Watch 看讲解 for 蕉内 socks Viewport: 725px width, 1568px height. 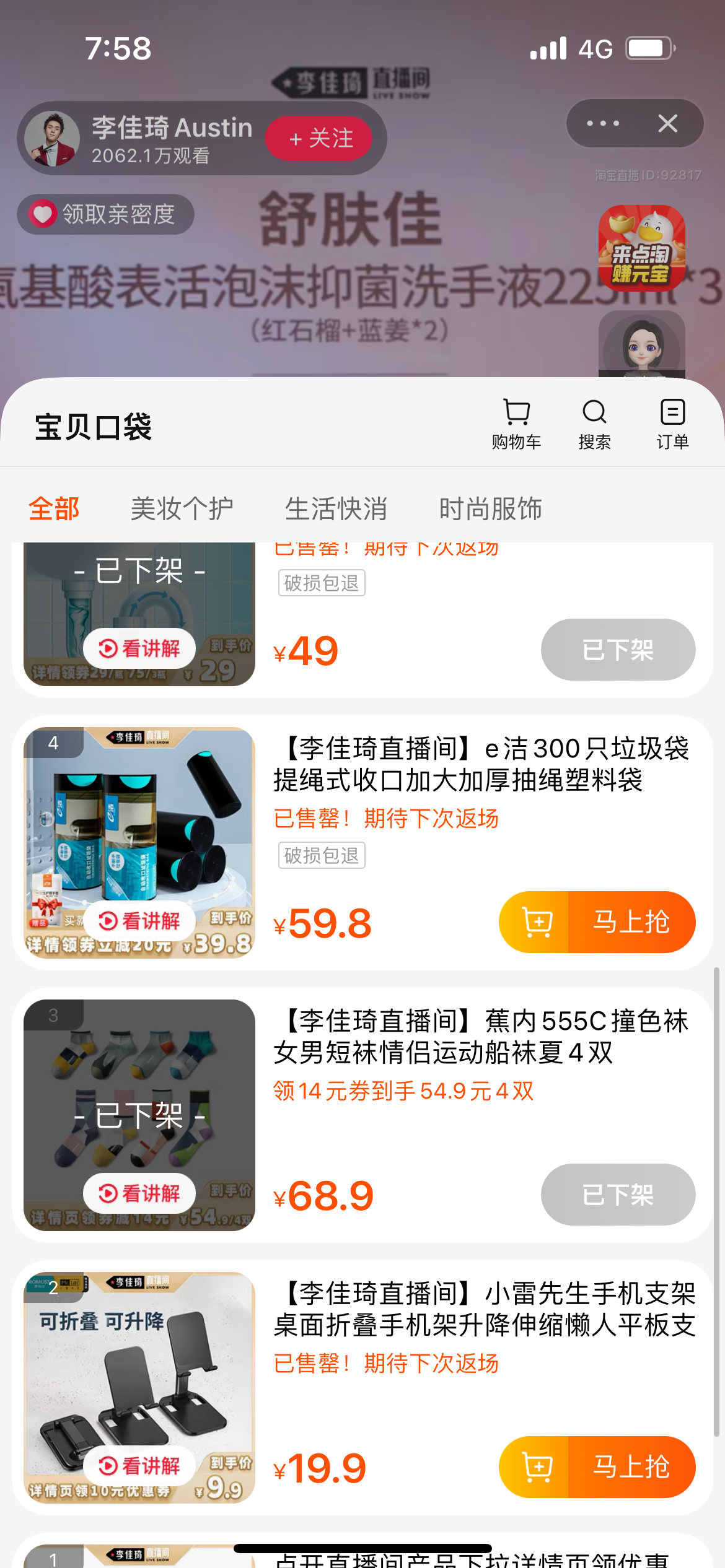(x=139, y=1193)
